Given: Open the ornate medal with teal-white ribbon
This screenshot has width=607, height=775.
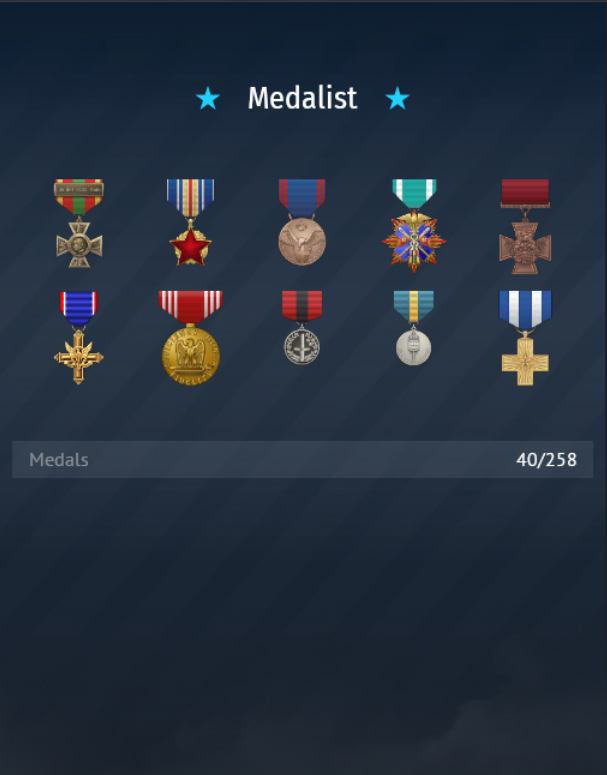Looking at the screenshot, I should (414, 226).
